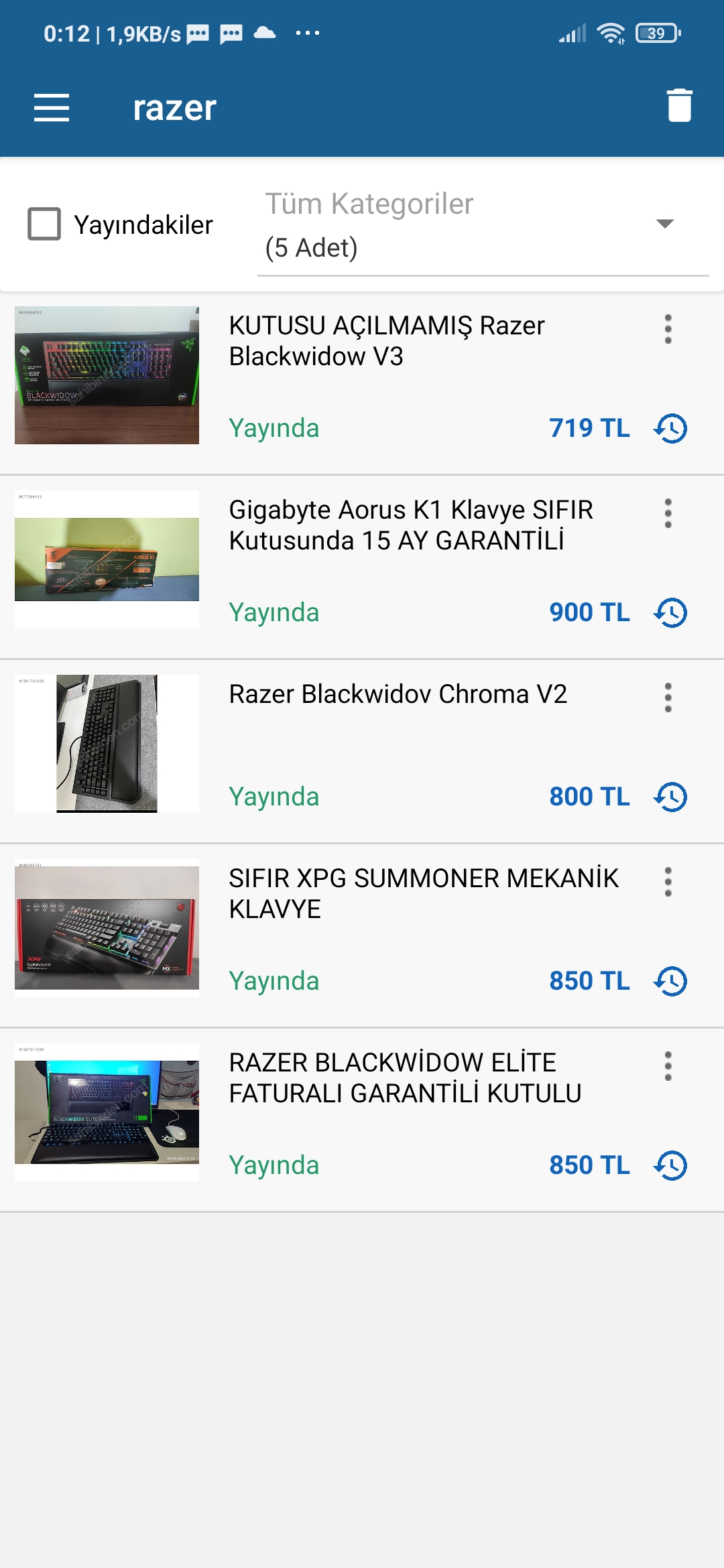Check the Yayındakiler checkbox

[x=44, y=224]
